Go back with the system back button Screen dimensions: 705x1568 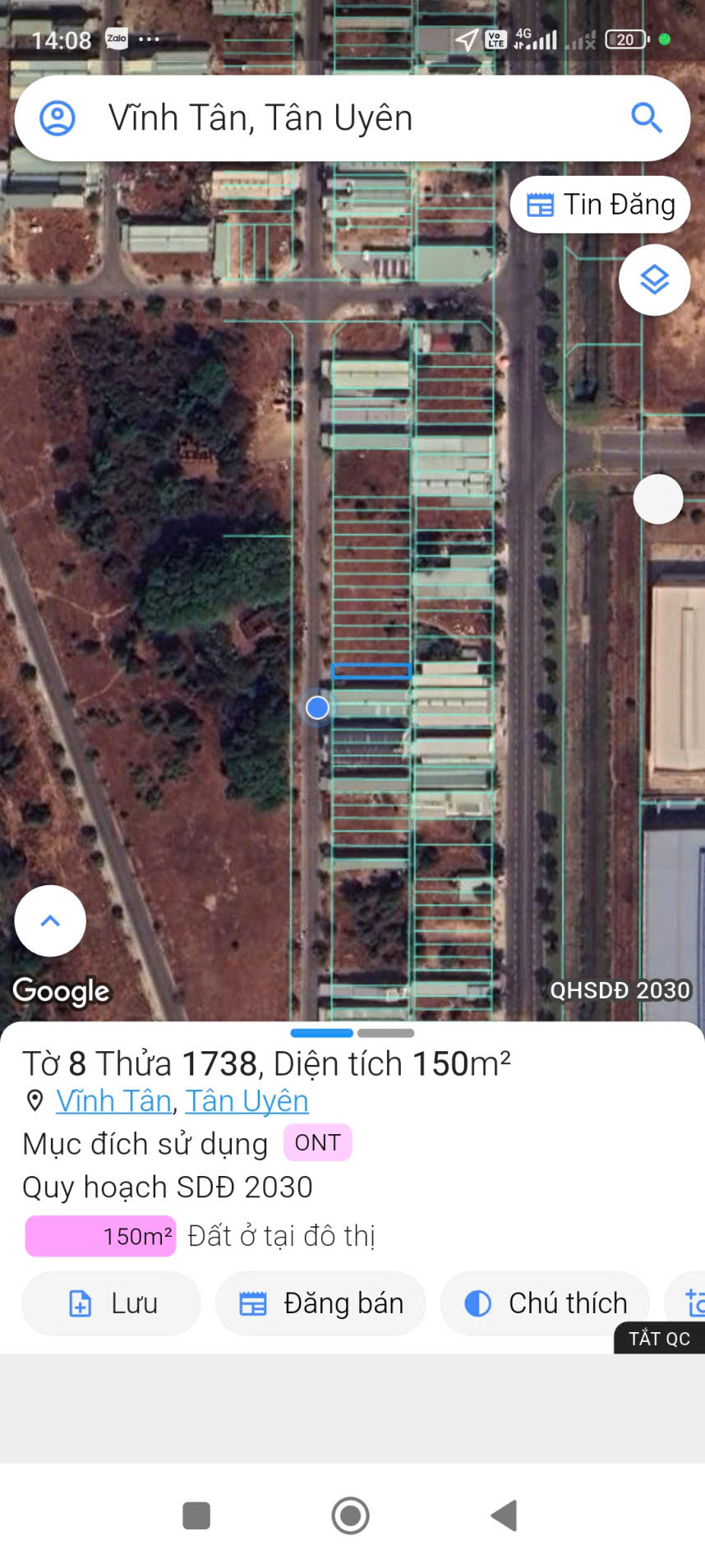[504, 1515]
